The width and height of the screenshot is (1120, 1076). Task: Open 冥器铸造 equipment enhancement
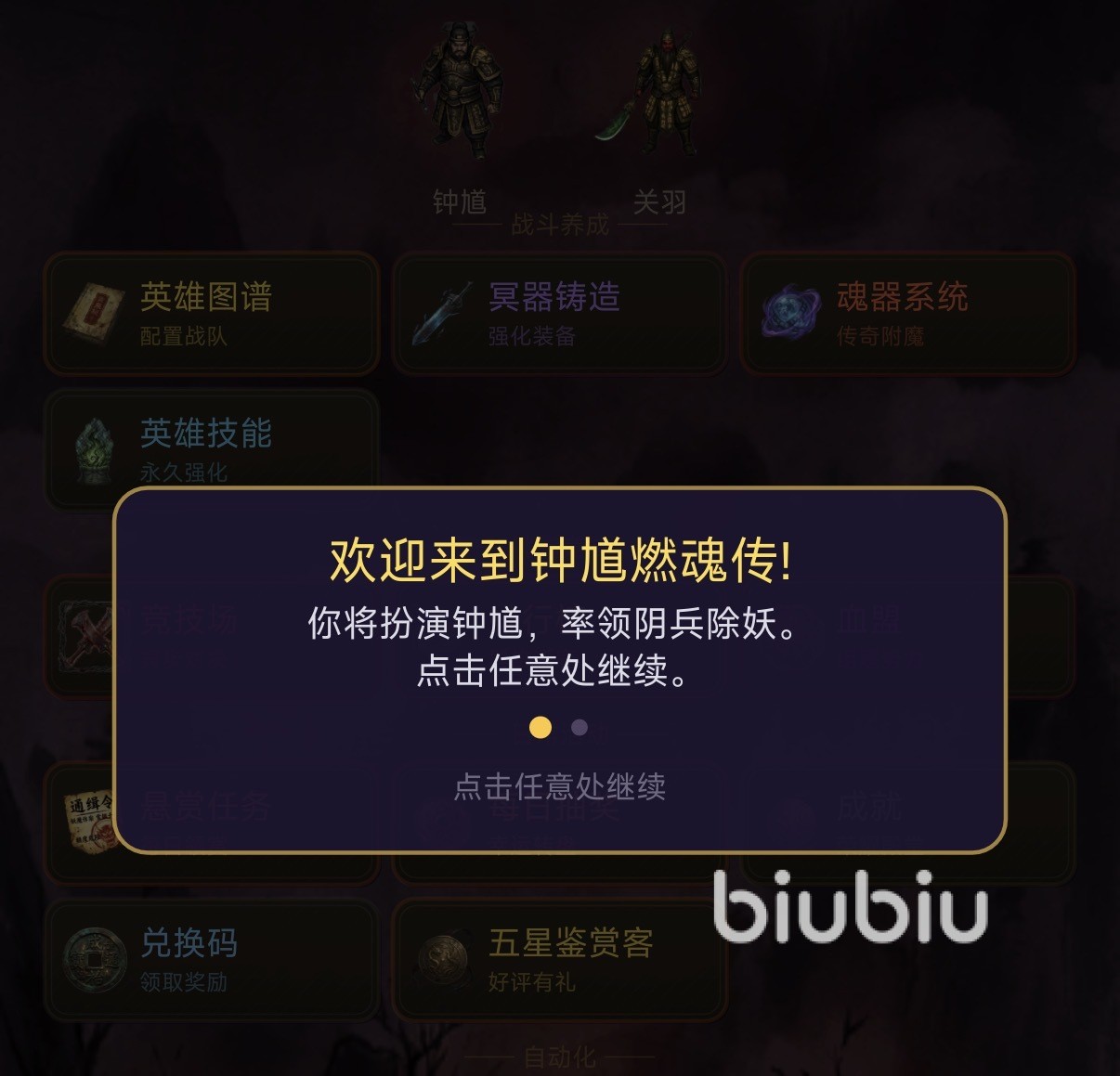[559, 314]
